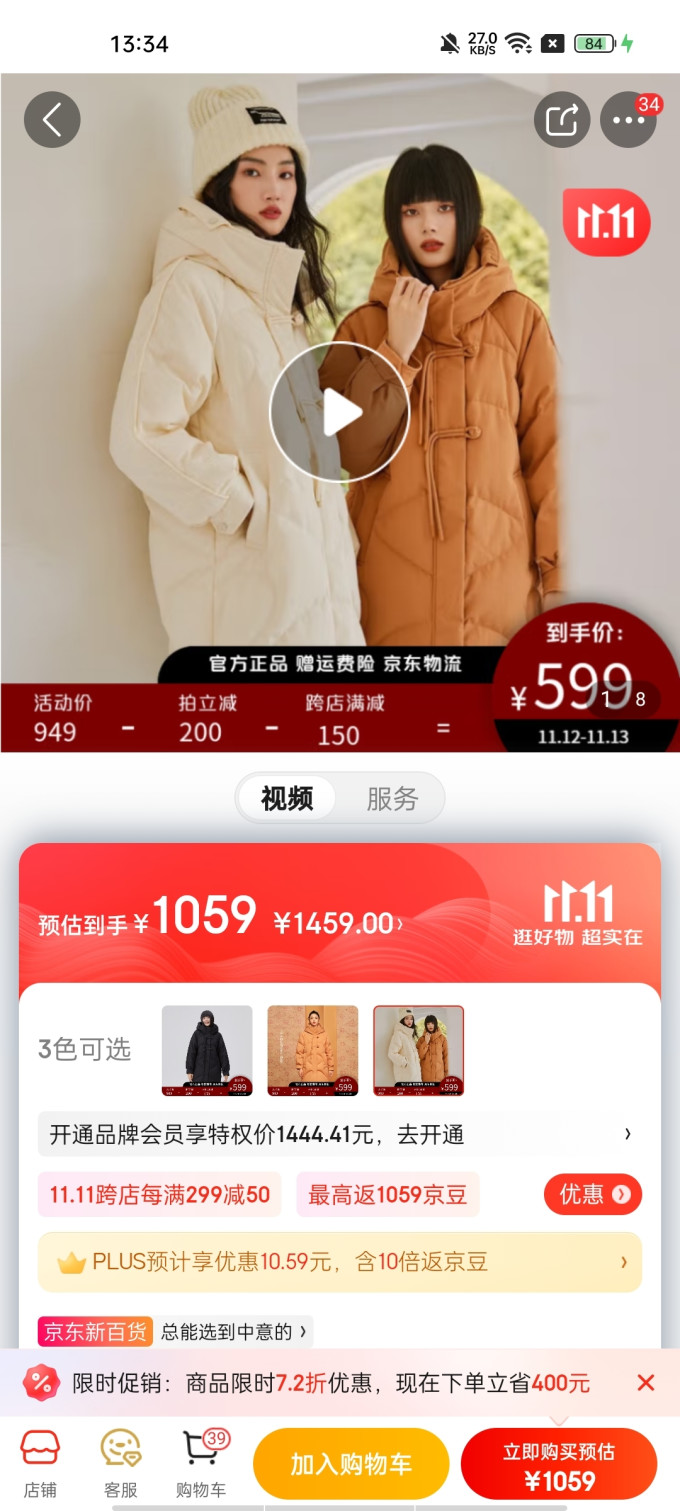The height and width of the screenshot is (1511, 680).
Task: Open the 店铺 store page
Action: (40, 1464)
